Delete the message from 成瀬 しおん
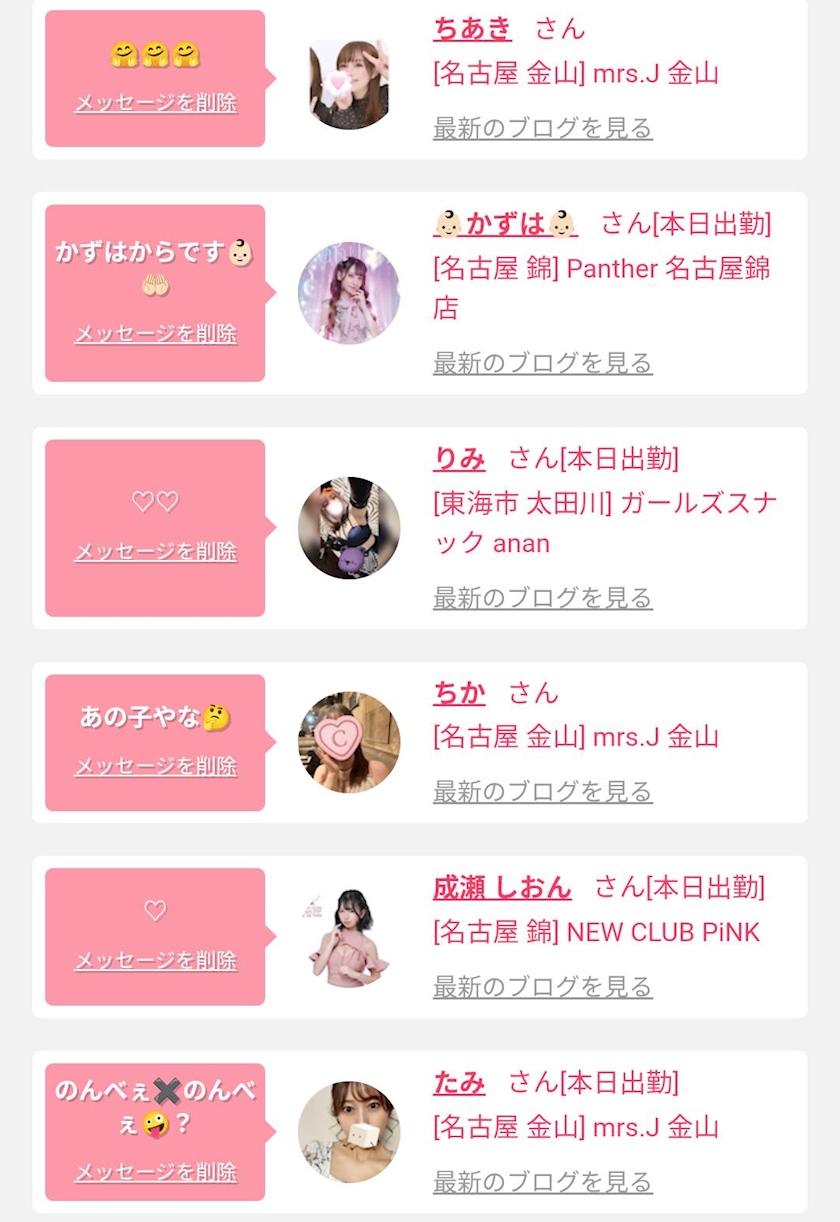The height and width of the screenshot is (1222, 840). point(156,961)
